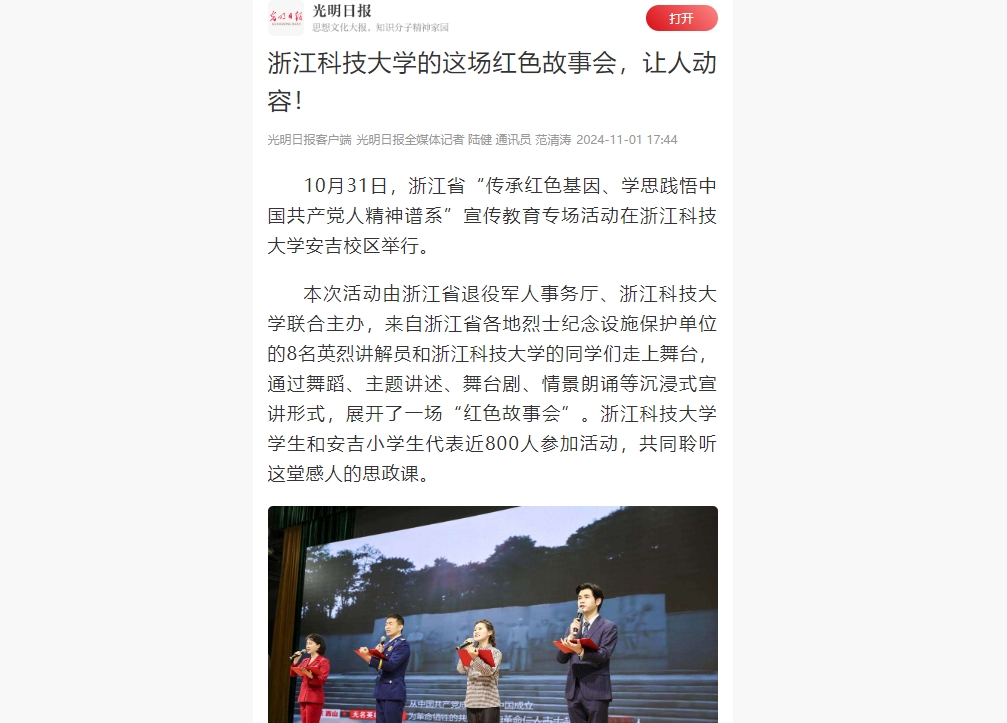
Task: View the stage performance photo
Action: [x=492, y=614]
